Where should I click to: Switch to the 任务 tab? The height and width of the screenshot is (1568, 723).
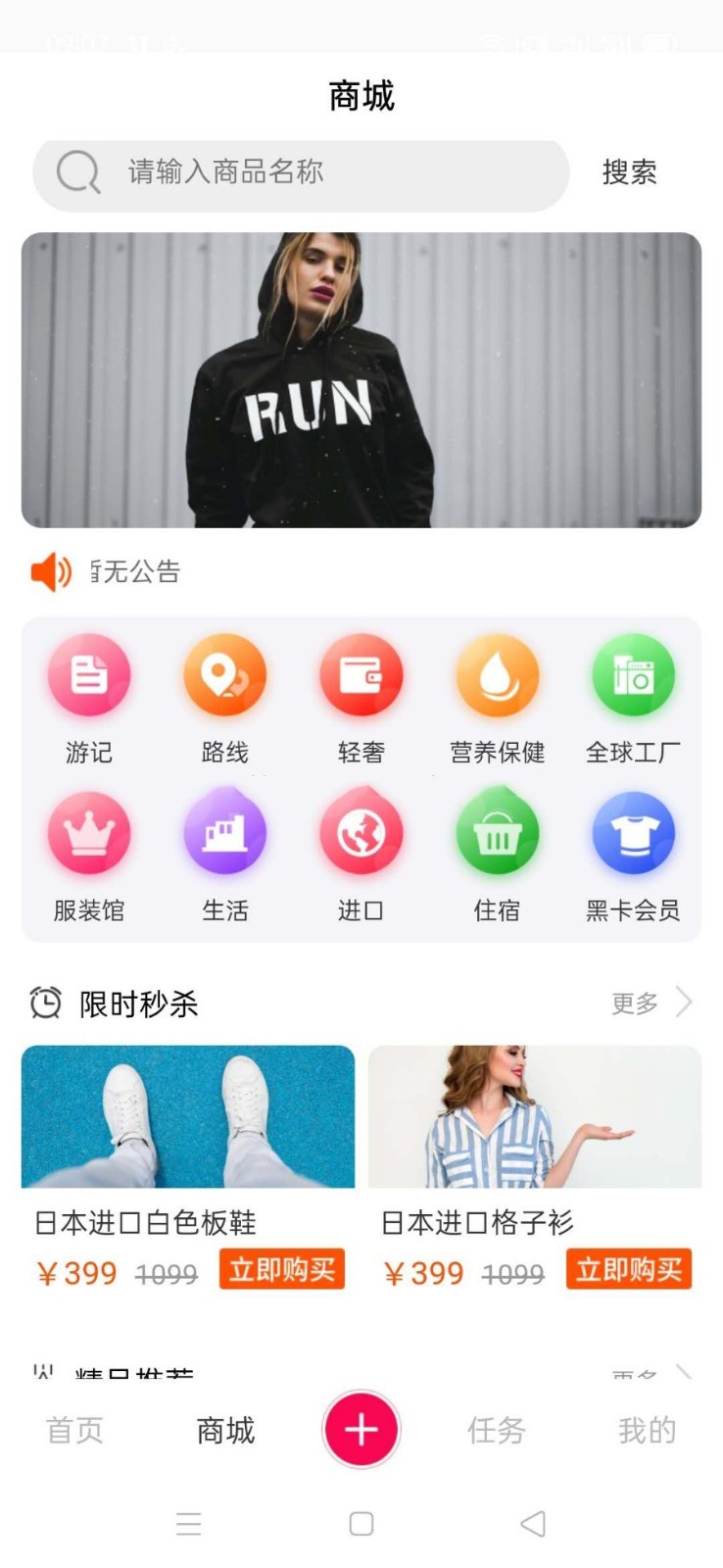497,1431
